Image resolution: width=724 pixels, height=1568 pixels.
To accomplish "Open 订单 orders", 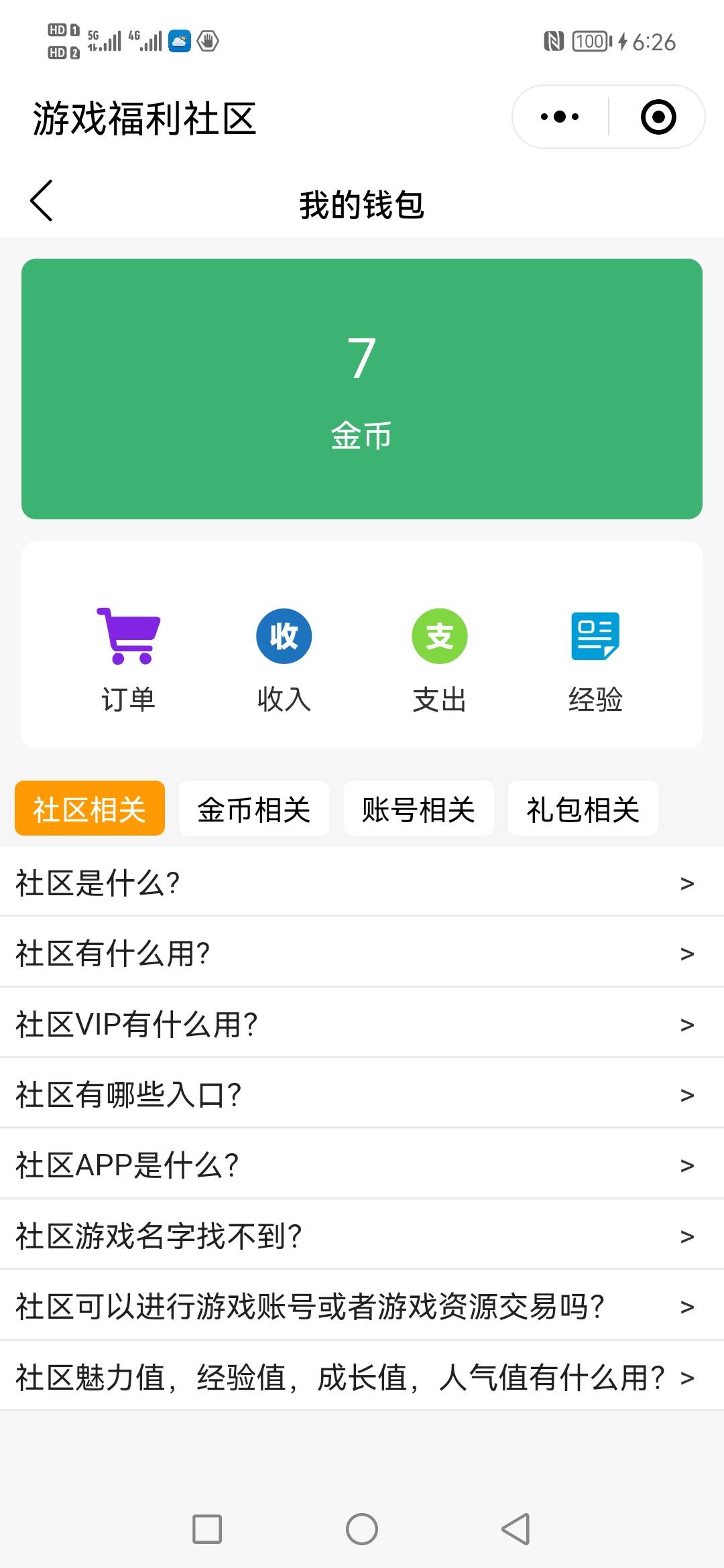I will tap(128, 660).
